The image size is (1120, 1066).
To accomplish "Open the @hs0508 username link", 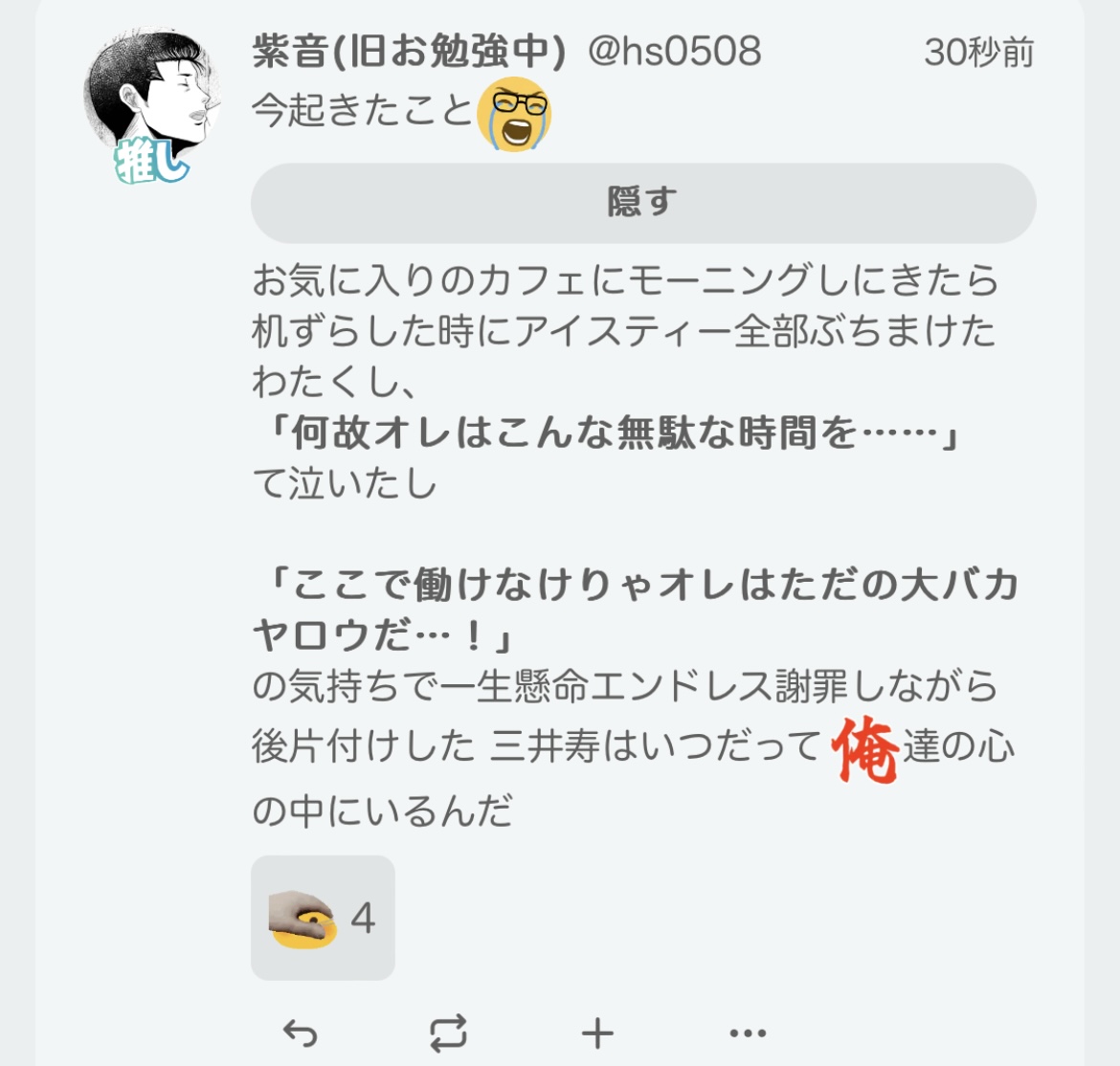I will [x=674, y=52].
